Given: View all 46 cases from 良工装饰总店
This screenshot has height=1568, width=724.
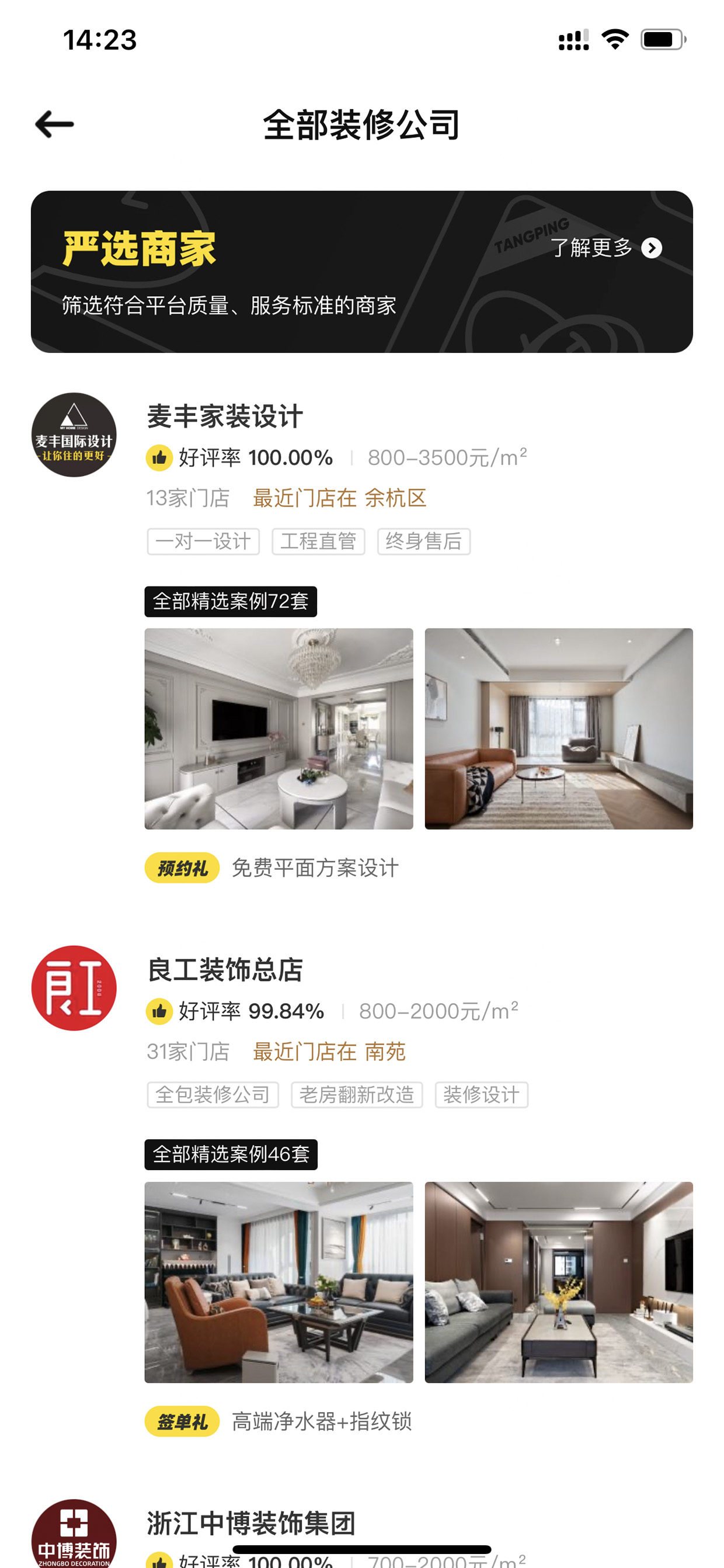Looking at the screenshot, I should tap(231, 1154).
